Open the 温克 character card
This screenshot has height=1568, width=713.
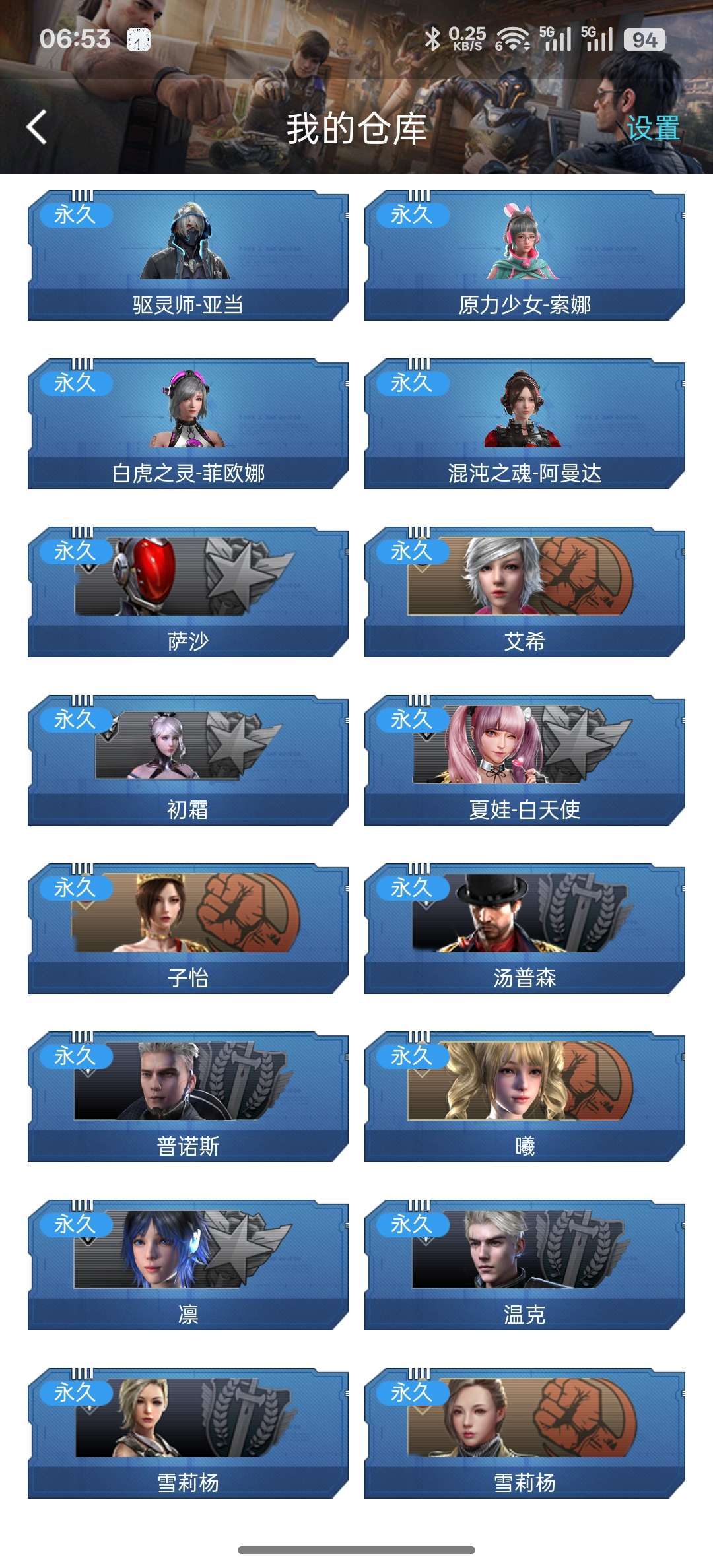click(x=525, y=1266)
